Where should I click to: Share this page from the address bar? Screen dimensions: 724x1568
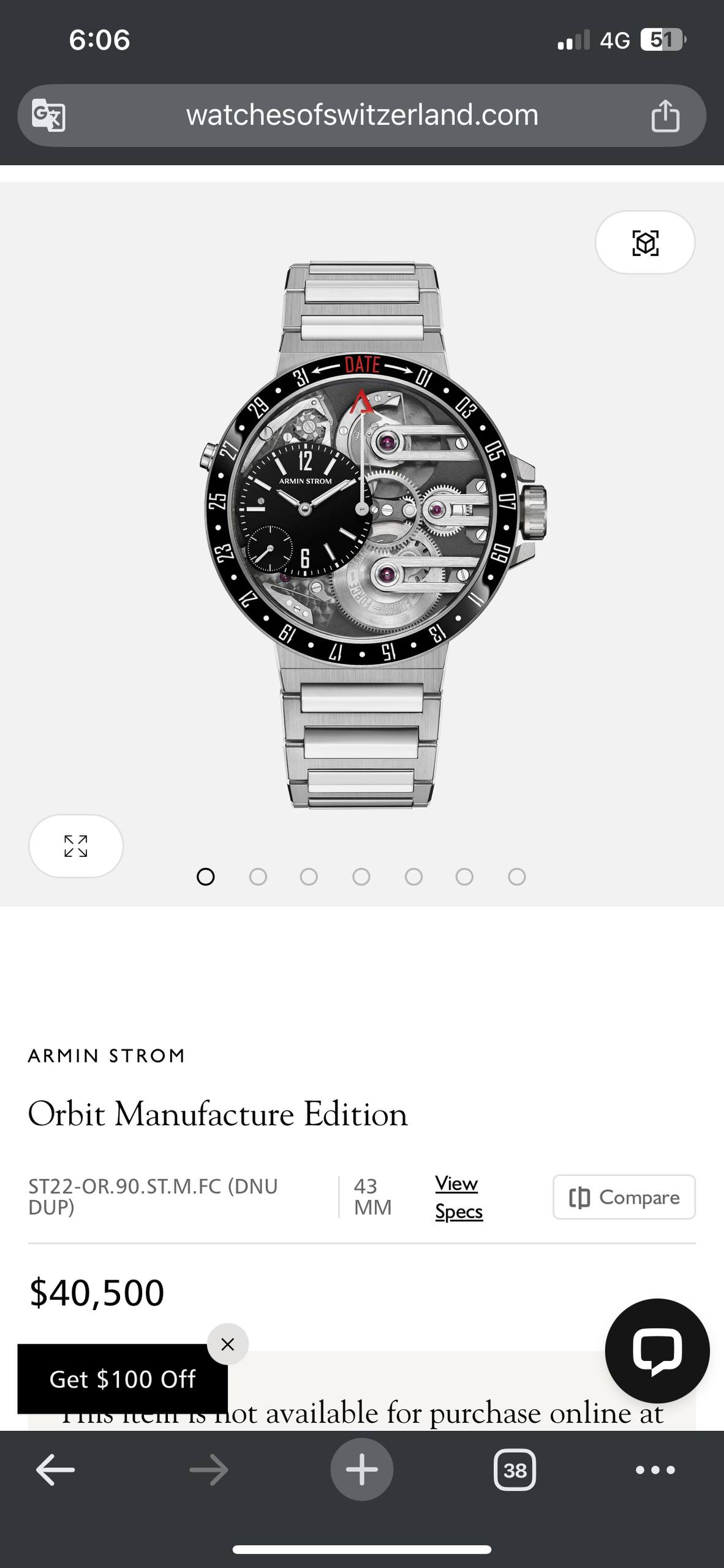pyautogui.click(x=665, y=116)
